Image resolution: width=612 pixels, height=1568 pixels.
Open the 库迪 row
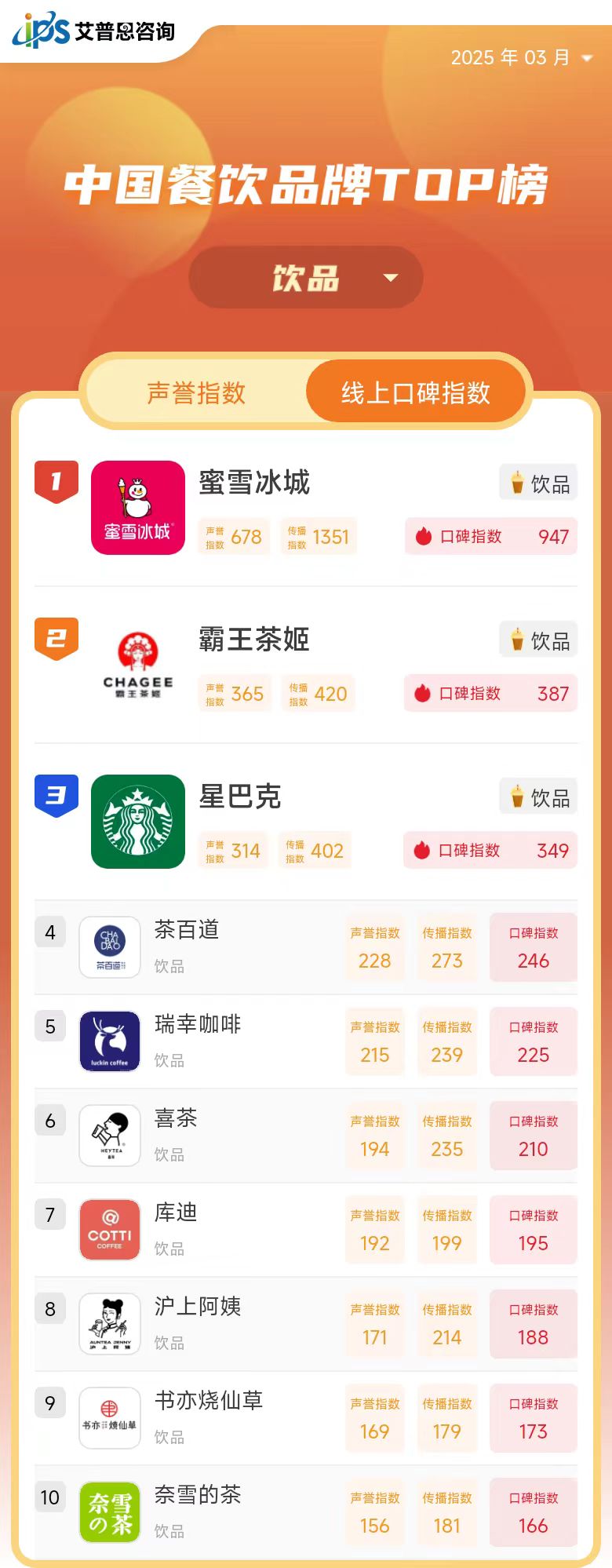click(176, 1214)
